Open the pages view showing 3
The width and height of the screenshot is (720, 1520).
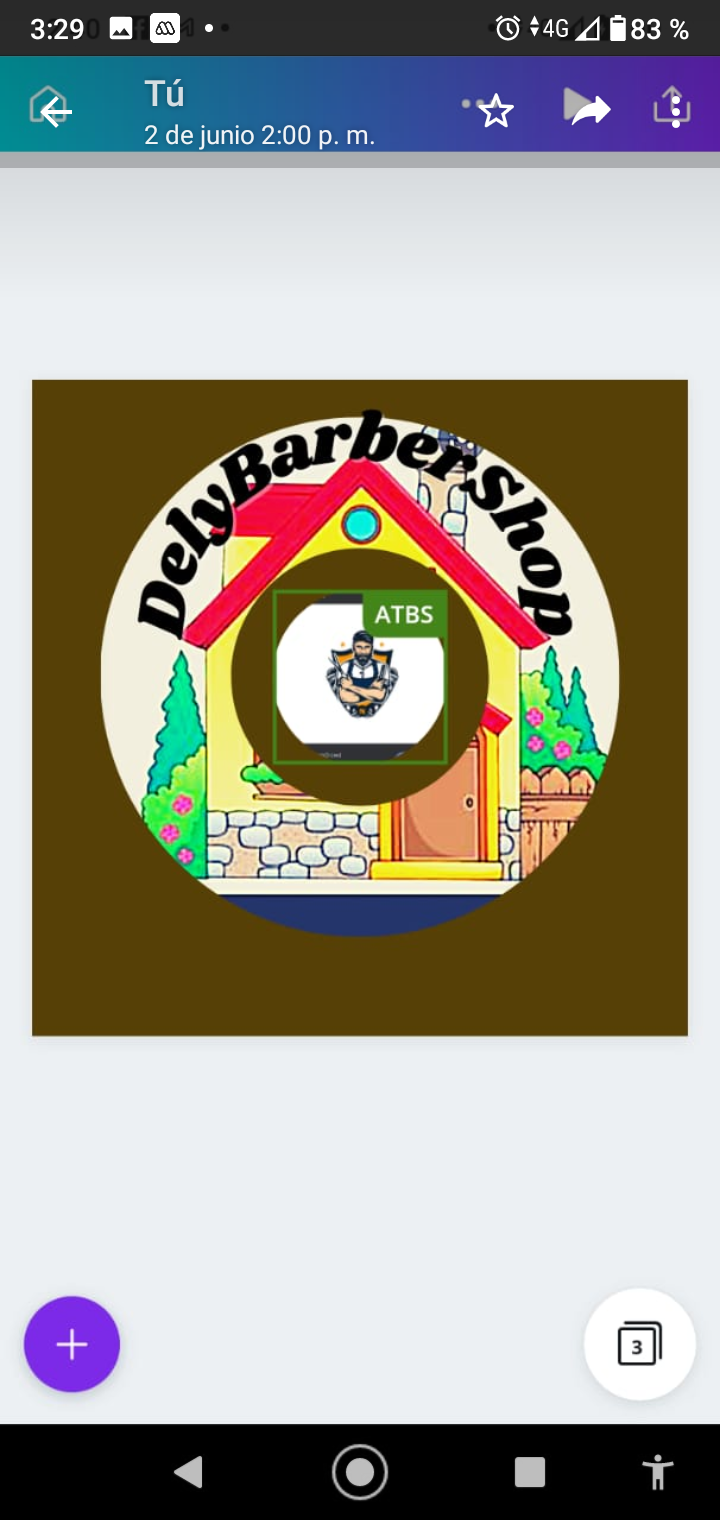pos(639,1344)
